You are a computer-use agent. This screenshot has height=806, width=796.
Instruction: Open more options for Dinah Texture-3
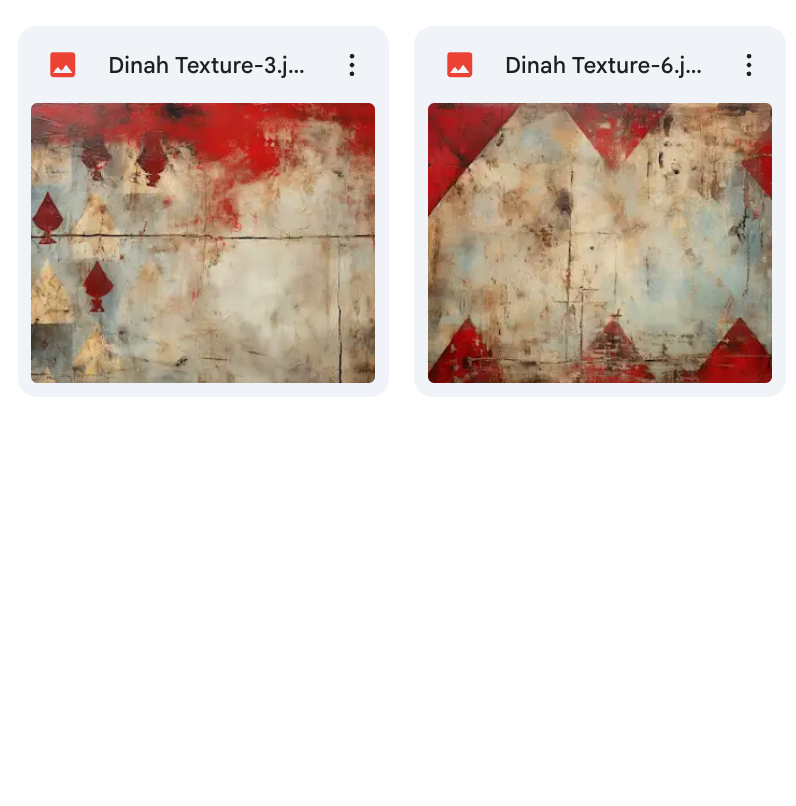pyautogui.click(x=351, y=66)
